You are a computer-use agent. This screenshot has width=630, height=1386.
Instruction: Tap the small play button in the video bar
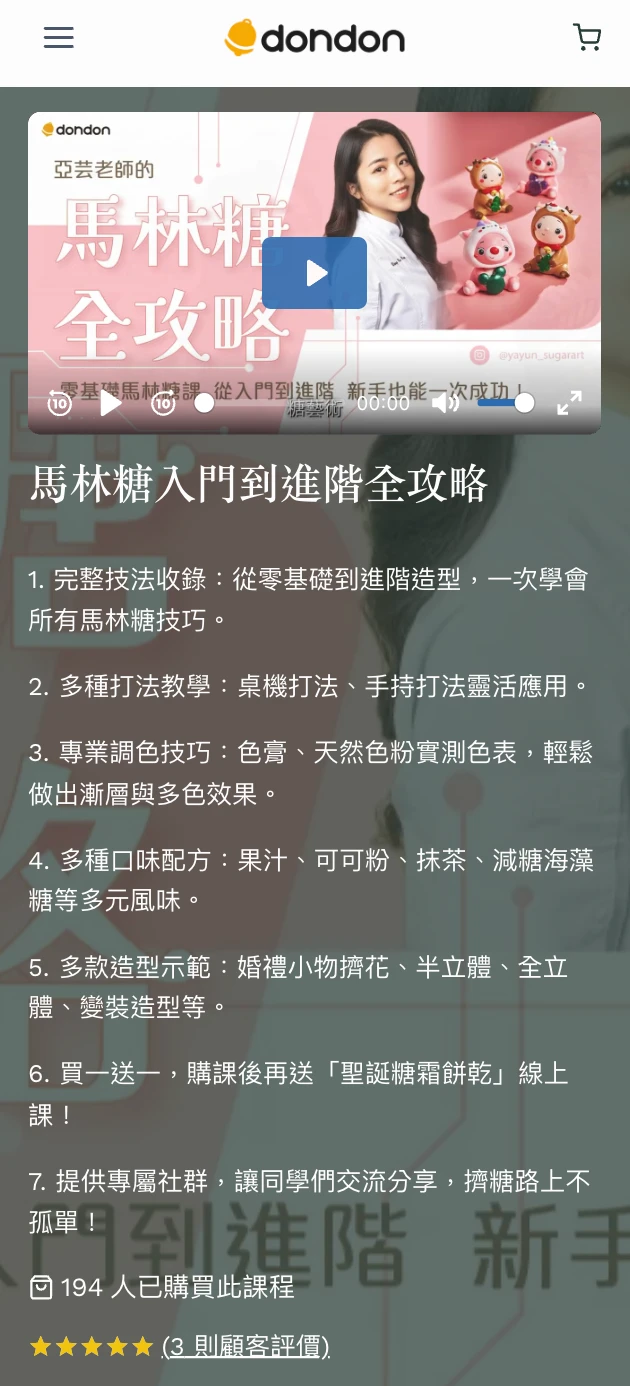tap(111, 403)
